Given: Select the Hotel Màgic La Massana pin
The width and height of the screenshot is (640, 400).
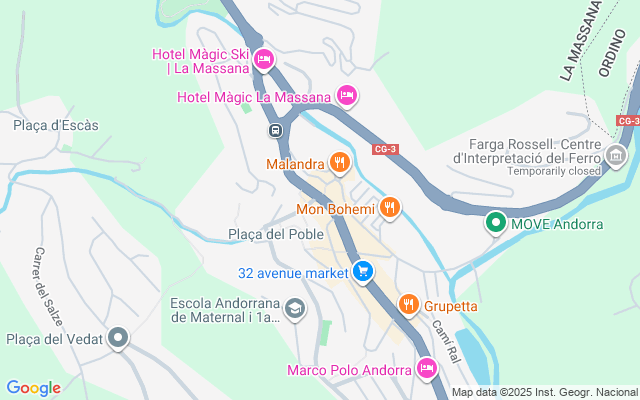Looking at the screenshot, I should pos(346,96).
